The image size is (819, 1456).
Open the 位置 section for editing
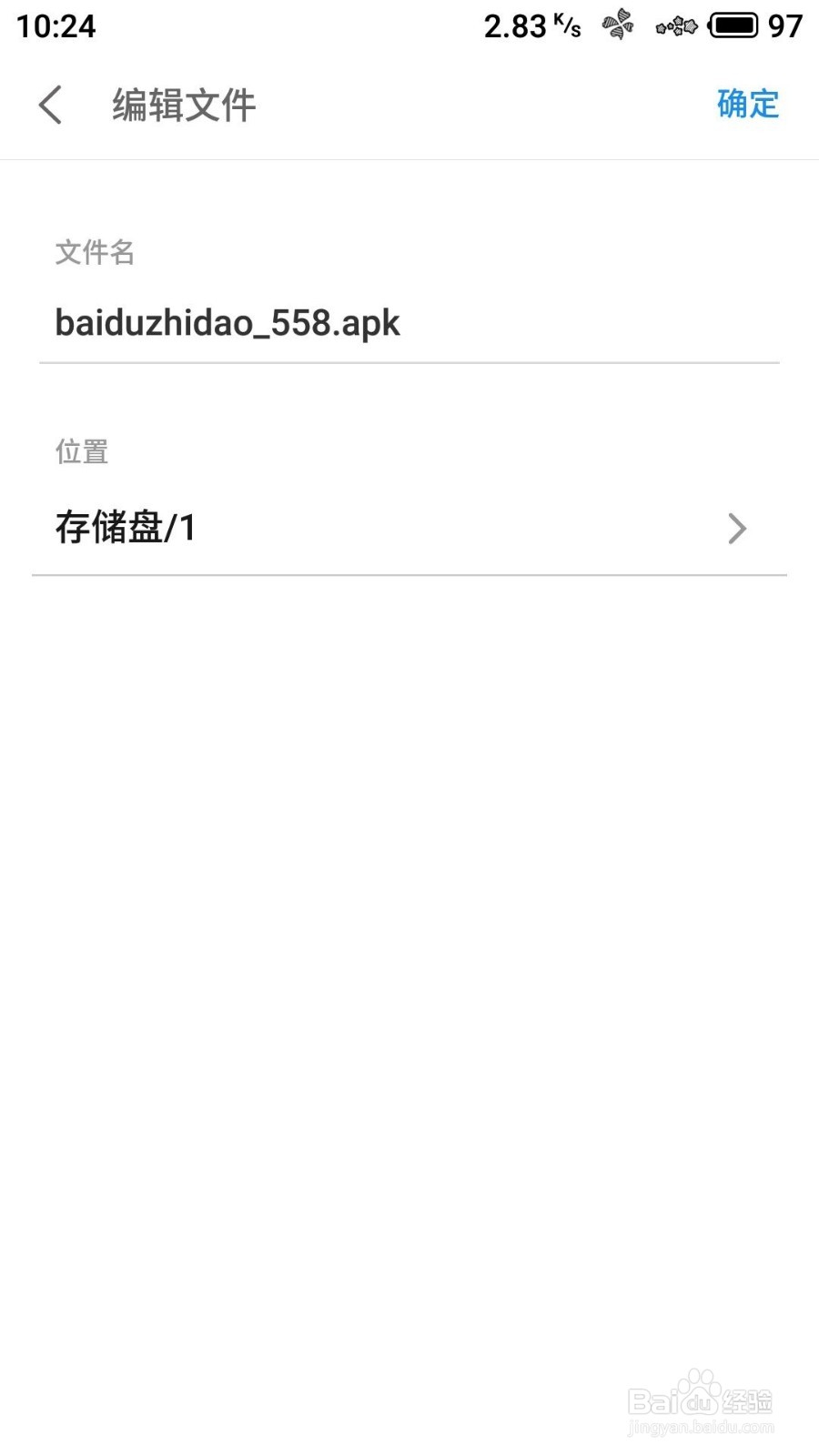click(x=409, y=491)
